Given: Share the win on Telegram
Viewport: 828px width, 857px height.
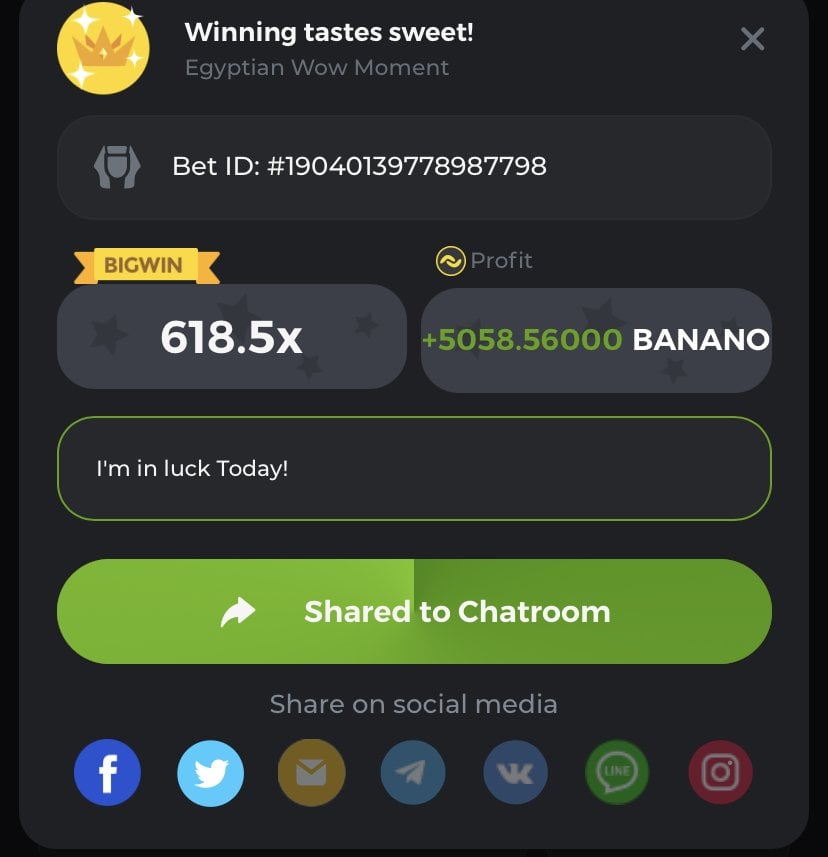Looking at the screenshot, I should (413, 773).
